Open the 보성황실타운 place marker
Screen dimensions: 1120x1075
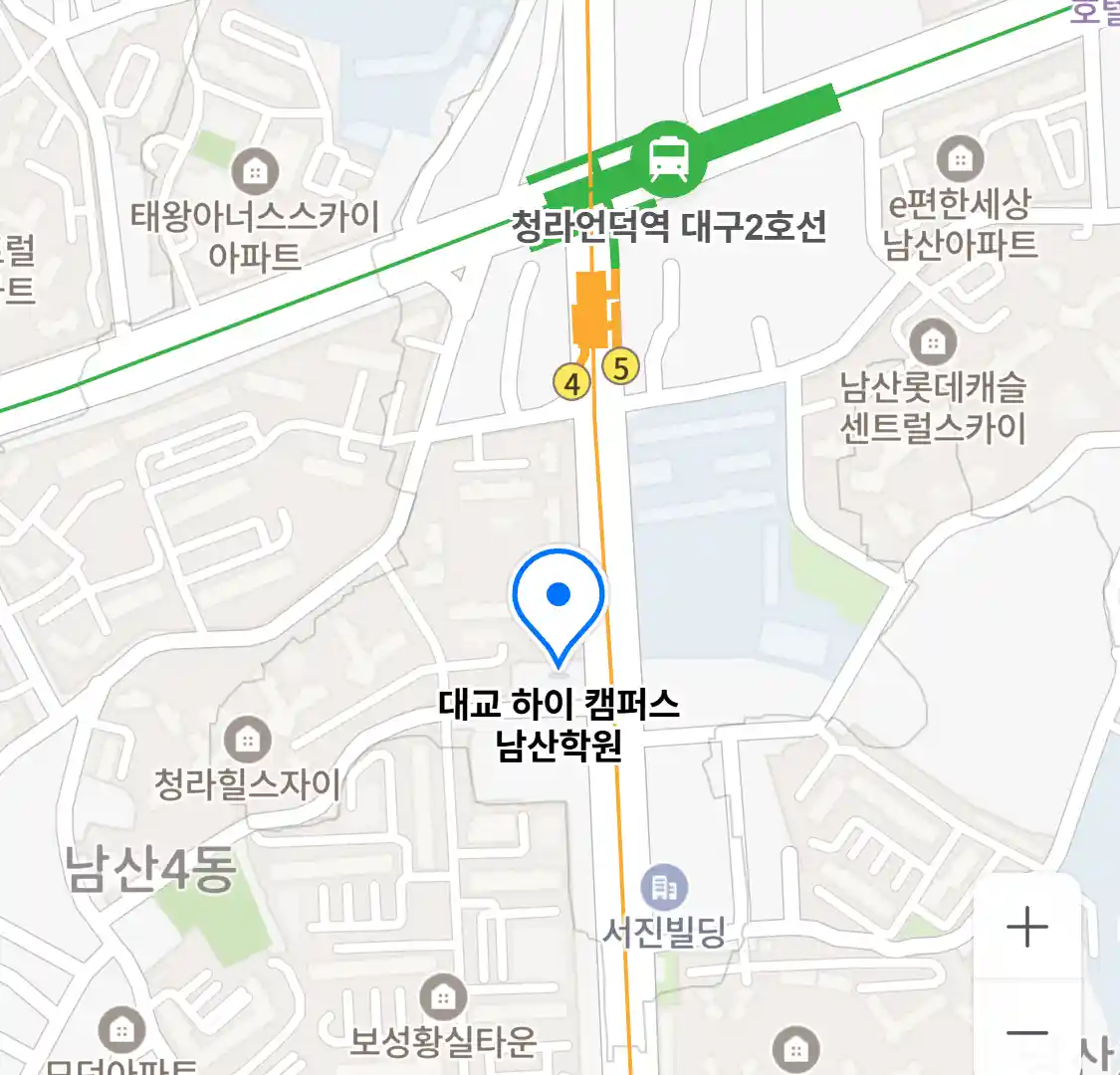443,997
